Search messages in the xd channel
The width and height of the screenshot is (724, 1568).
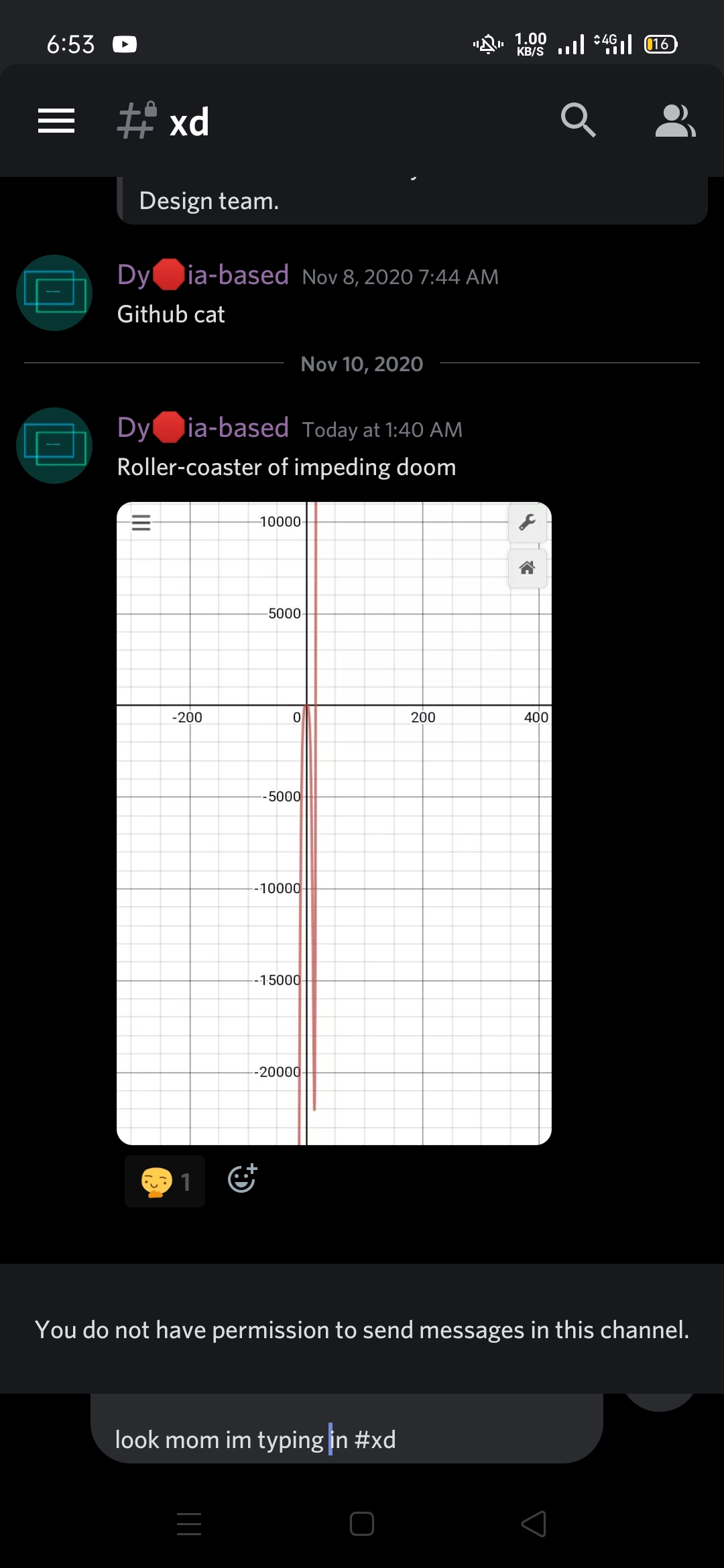click(x=578, y=121)
